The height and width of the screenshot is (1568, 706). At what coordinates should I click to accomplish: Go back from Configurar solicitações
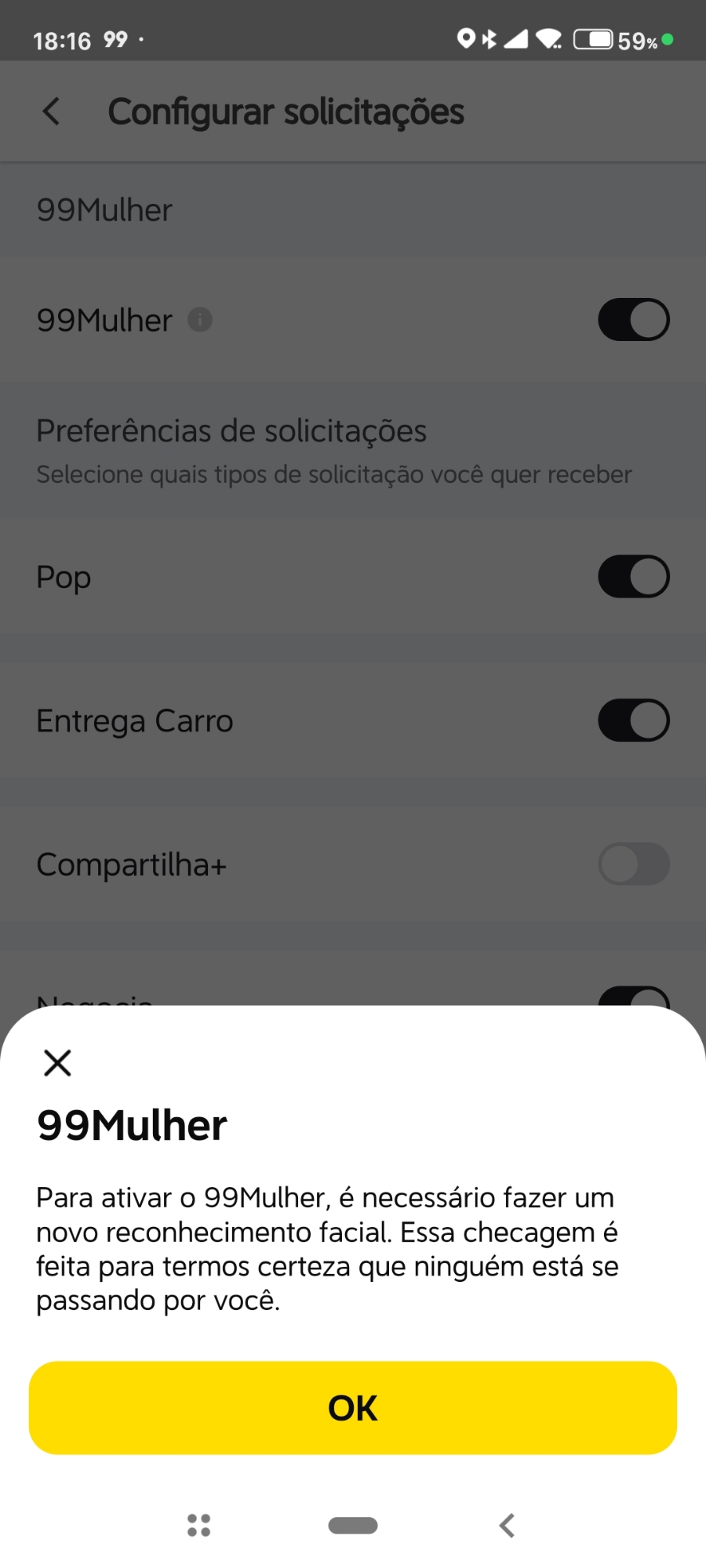pyautogui.click(x=52, y=111)
